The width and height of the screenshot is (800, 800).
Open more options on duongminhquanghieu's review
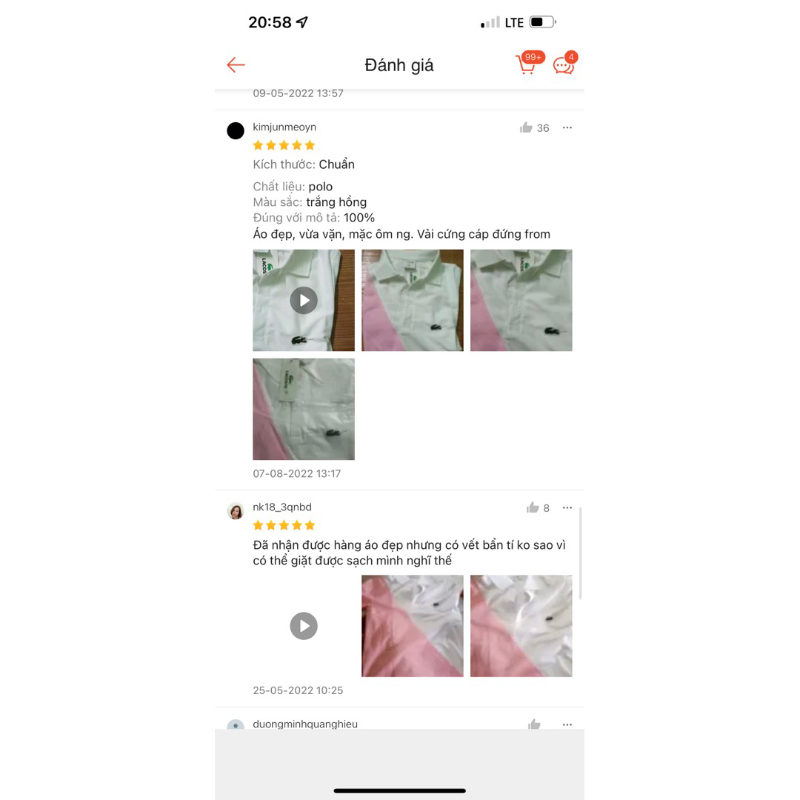point(567,724)
